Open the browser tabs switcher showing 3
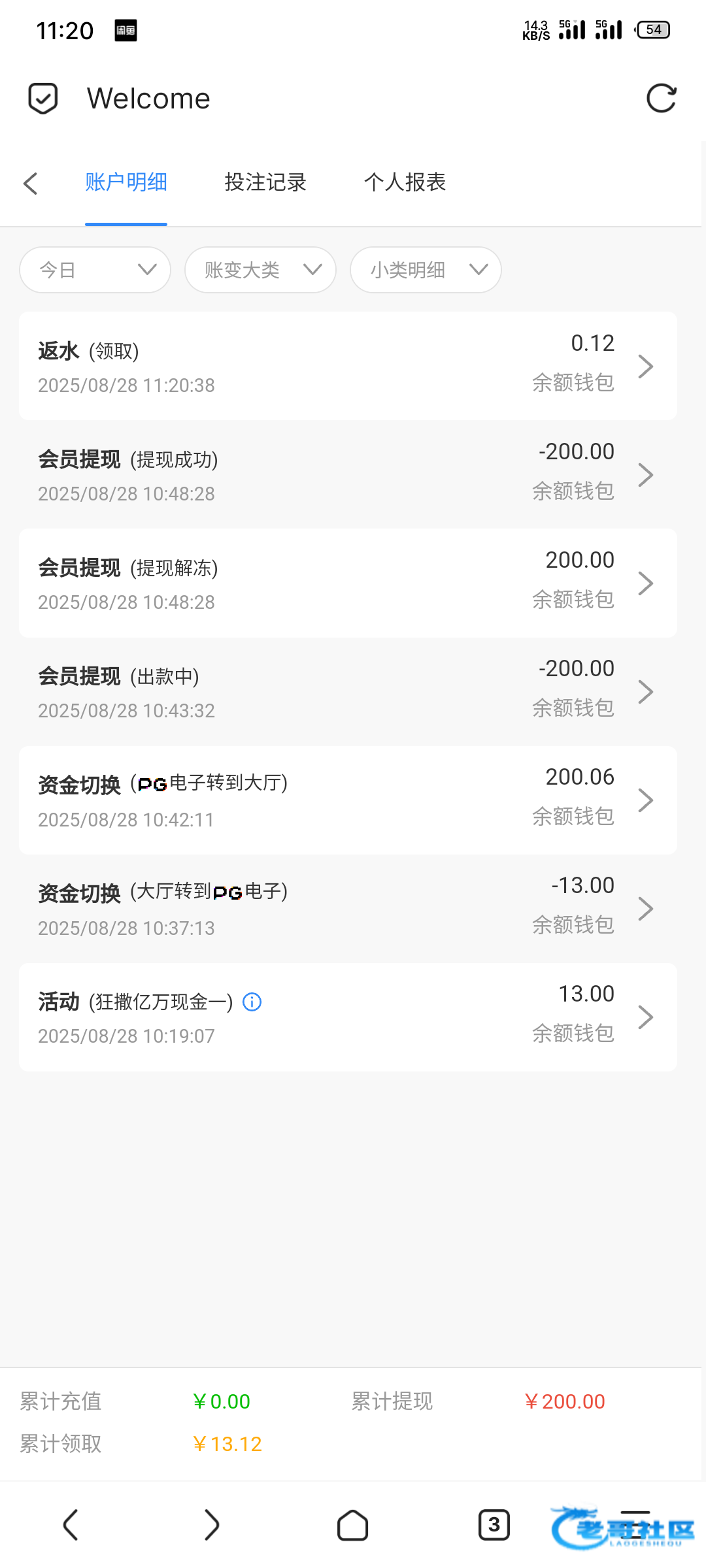Viewport: 706px width, 1568px height. tap(494, 1525)
